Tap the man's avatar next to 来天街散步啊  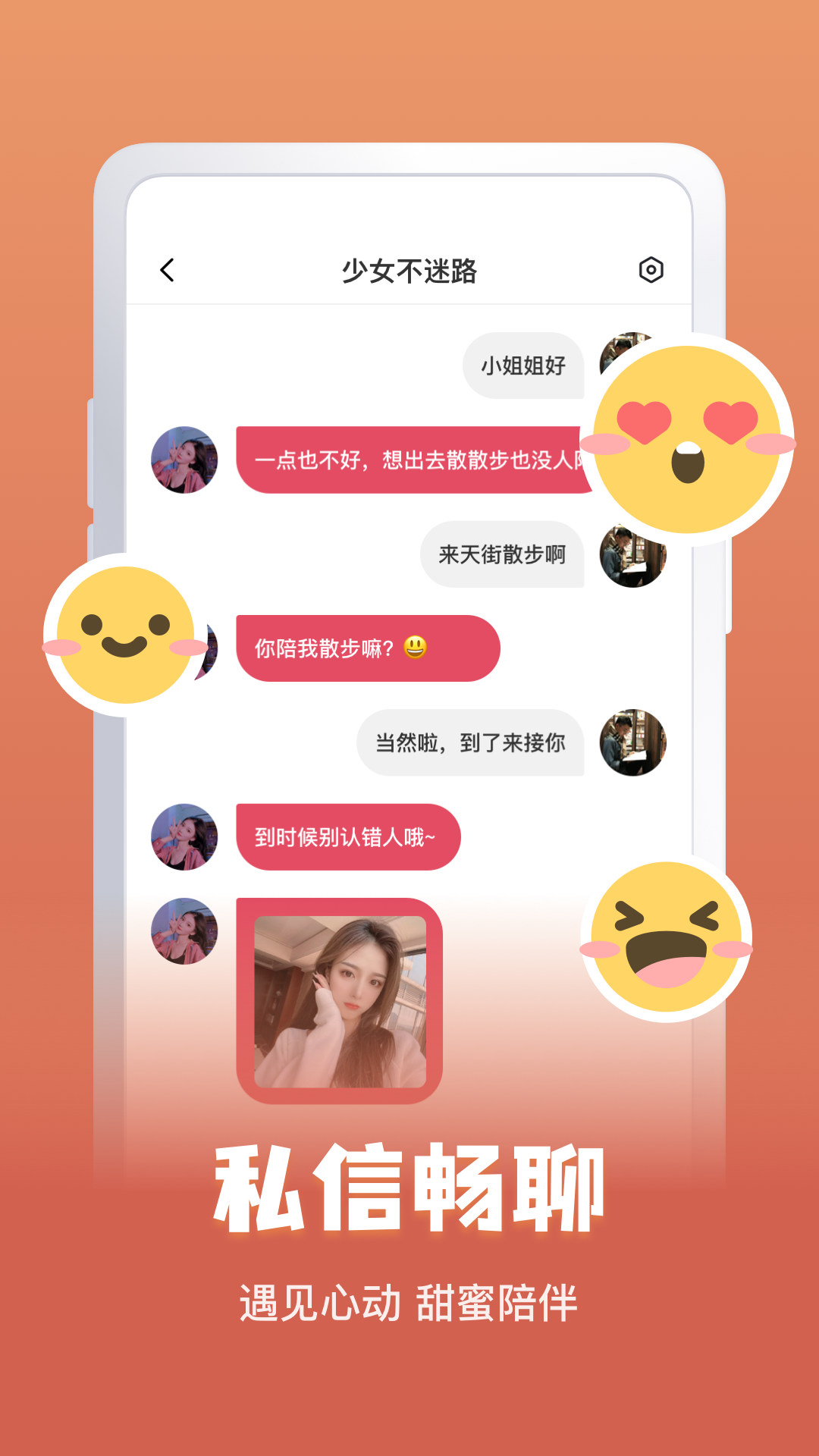point(633,556)
